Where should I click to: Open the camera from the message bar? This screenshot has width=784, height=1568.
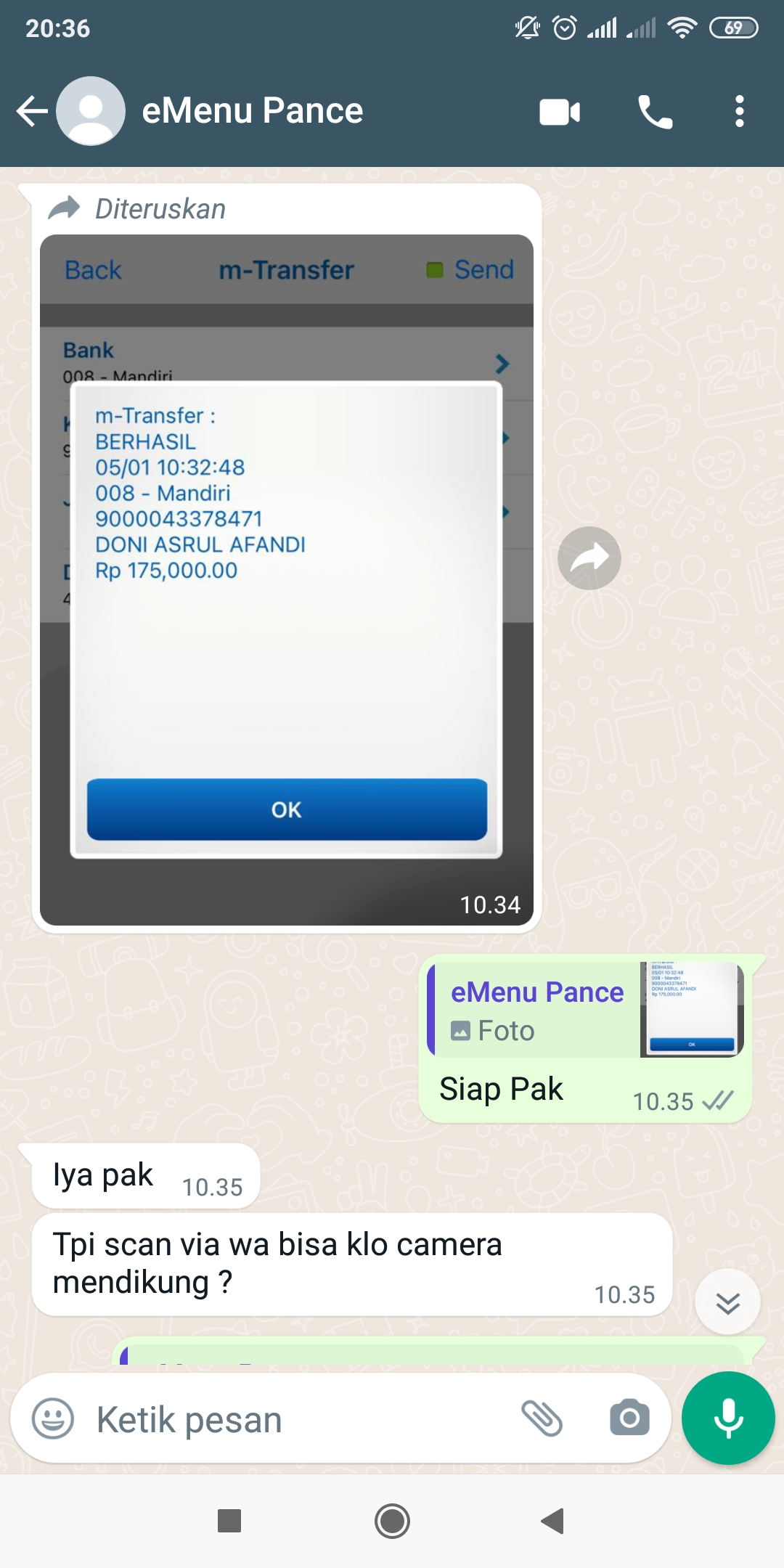click(x=629, y=1418)
